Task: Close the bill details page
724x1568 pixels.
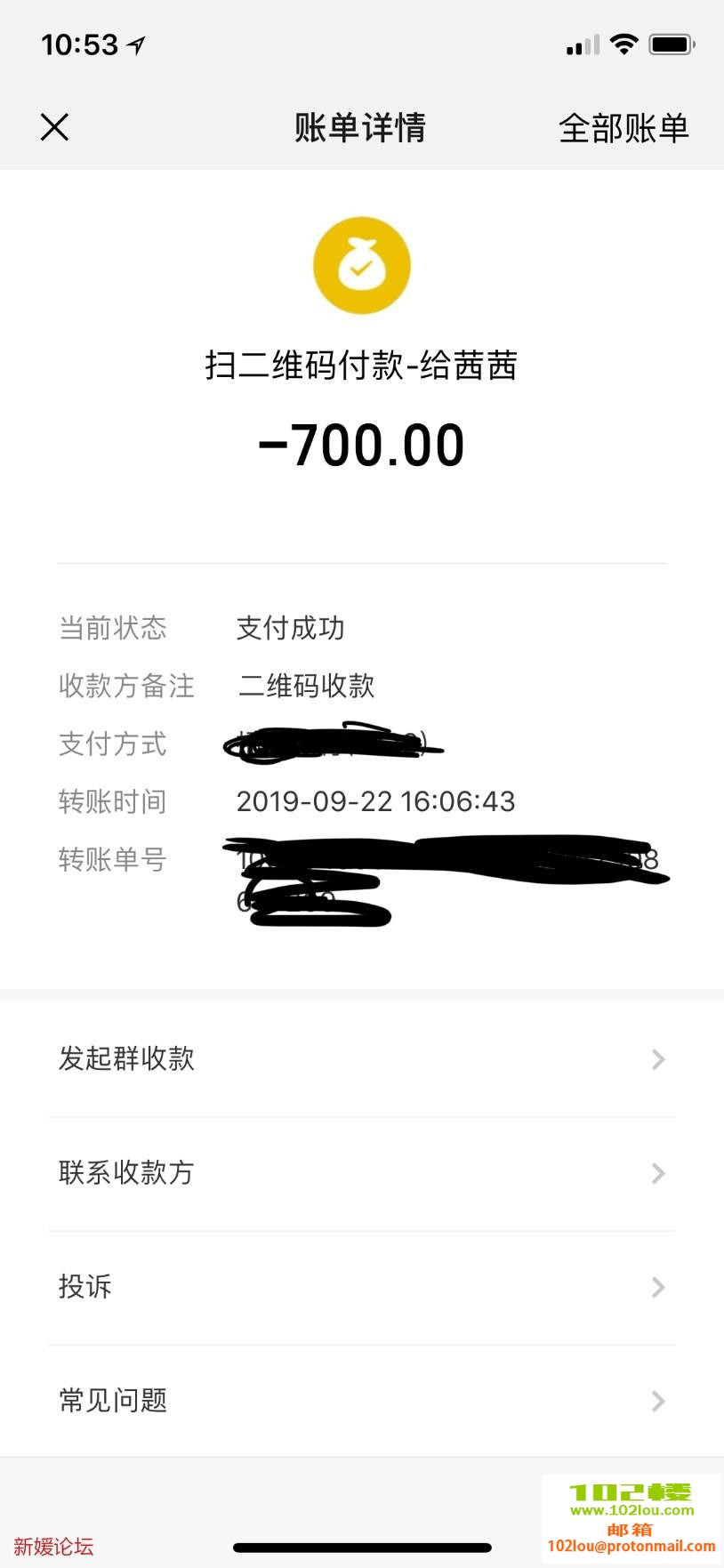Action: pos(54,127)
